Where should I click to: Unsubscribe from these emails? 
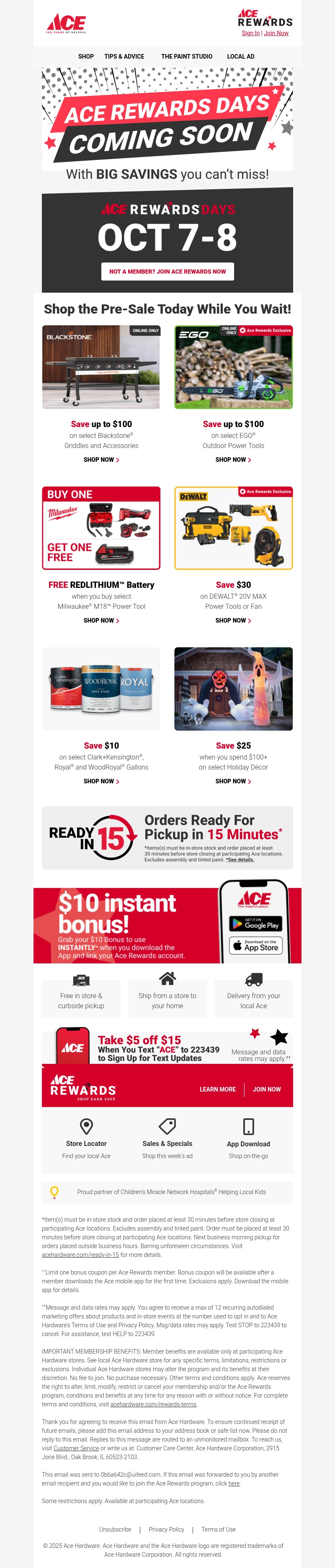coord(115,1529)
